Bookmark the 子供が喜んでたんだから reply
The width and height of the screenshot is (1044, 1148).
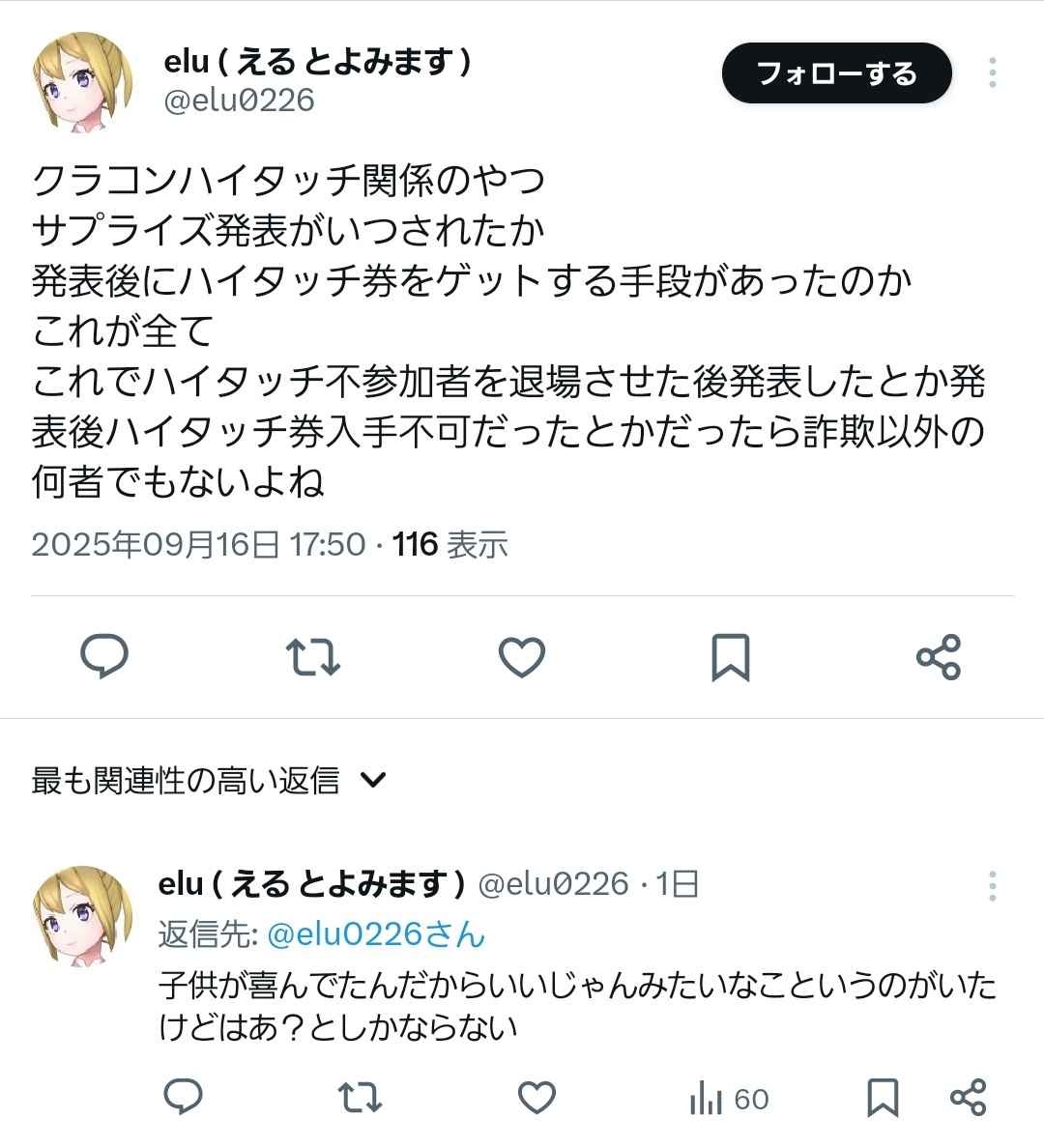pos(883,1098)
